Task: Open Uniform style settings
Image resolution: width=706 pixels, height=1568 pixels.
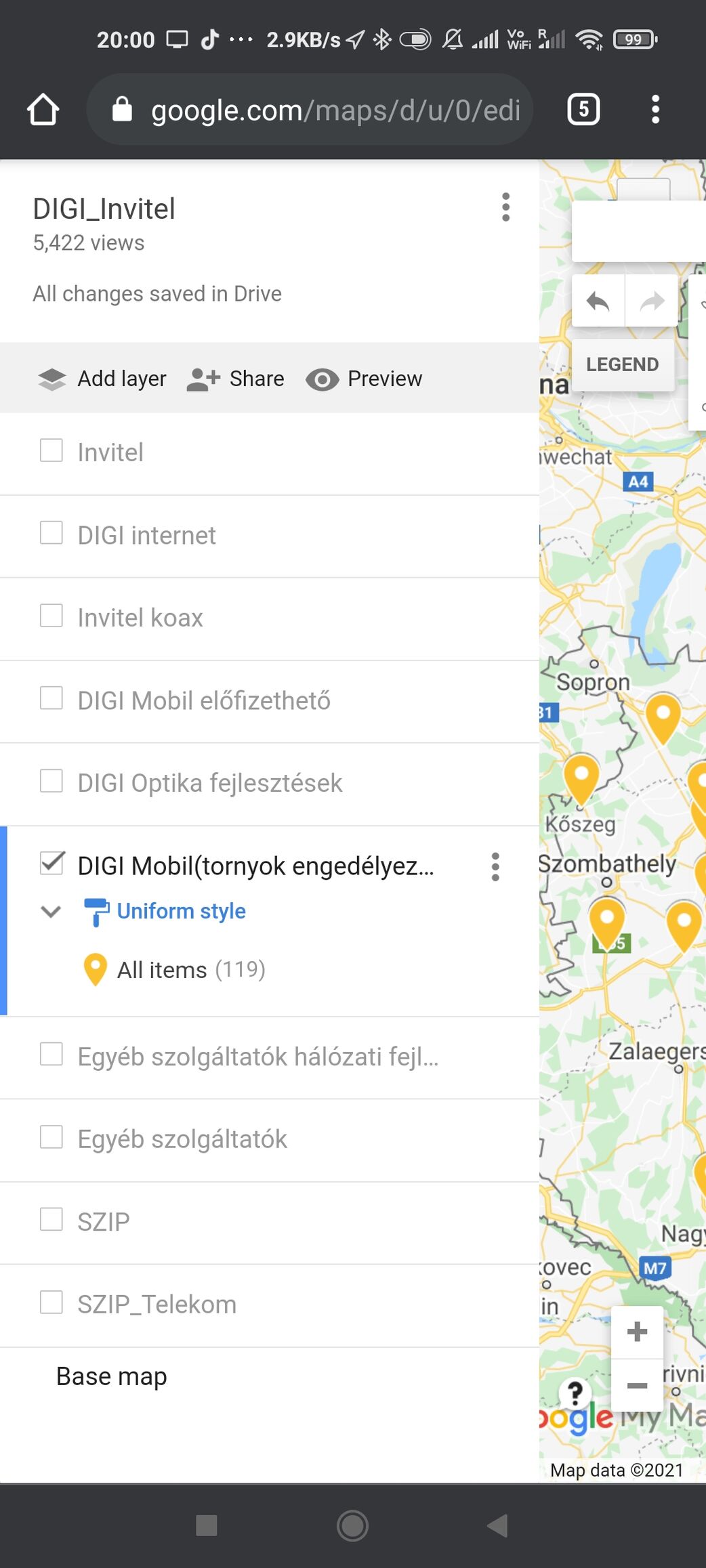Action: (x=165, y=912)
